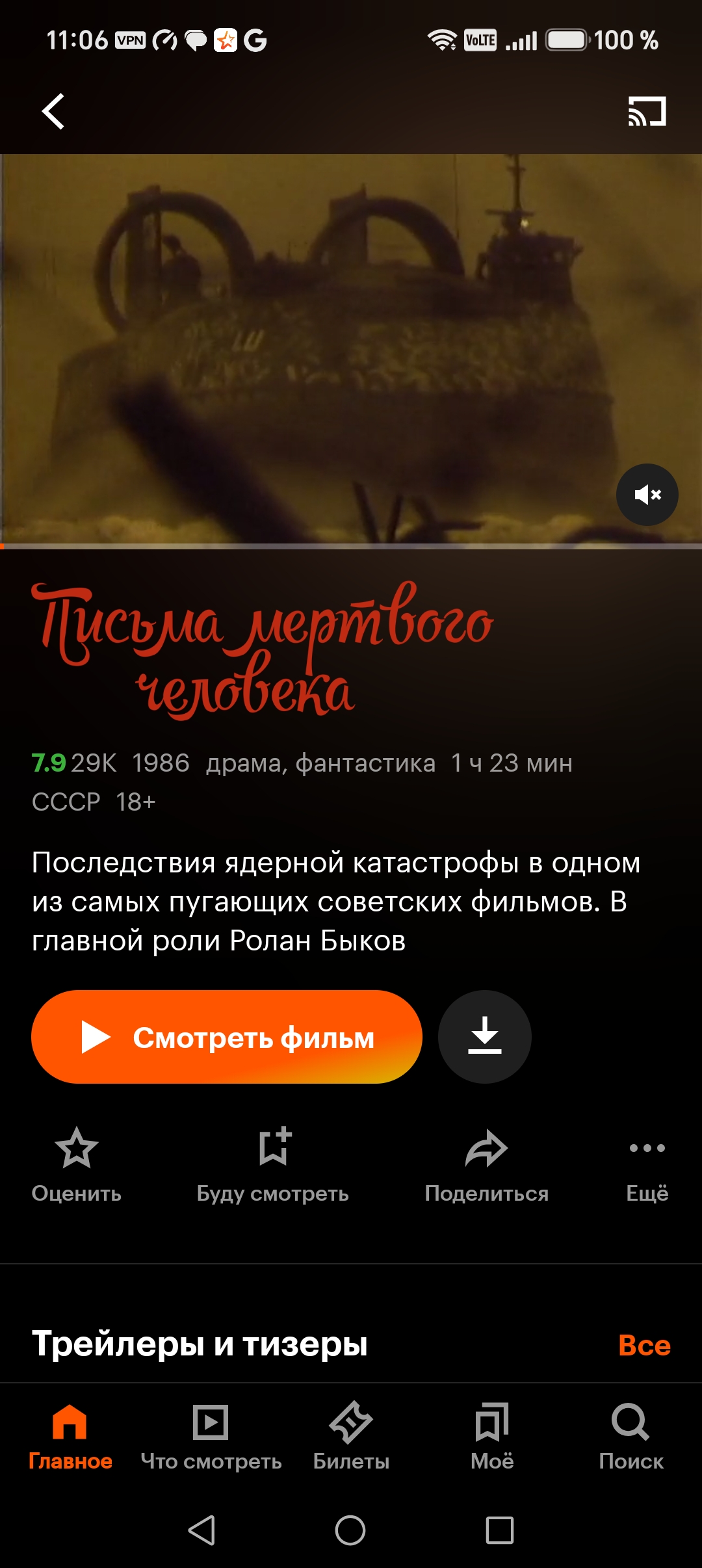Open the Моё tab
702x1568 pixels.
coord(492,1437)
